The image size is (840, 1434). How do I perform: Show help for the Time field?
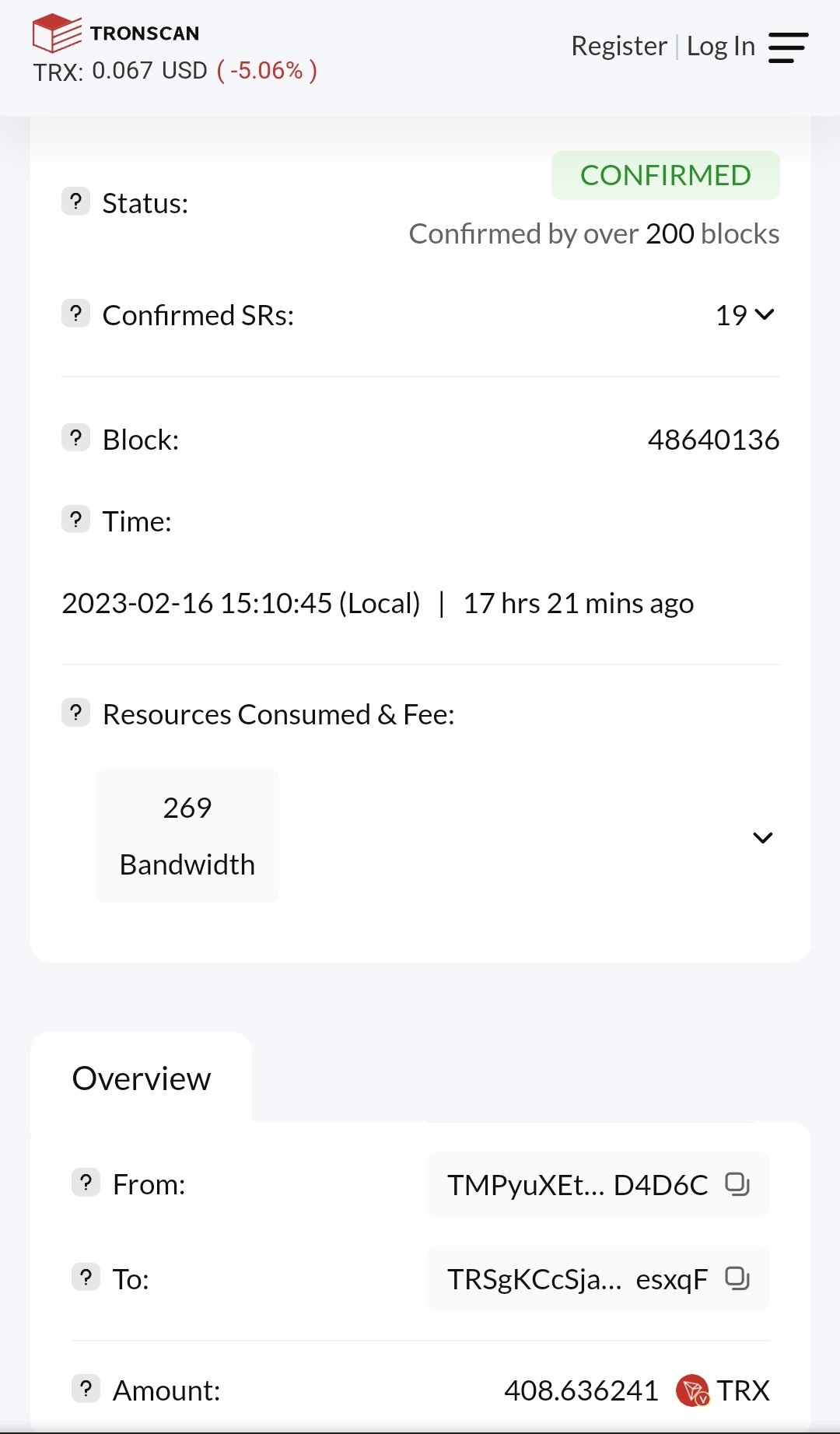coord(75,520)
